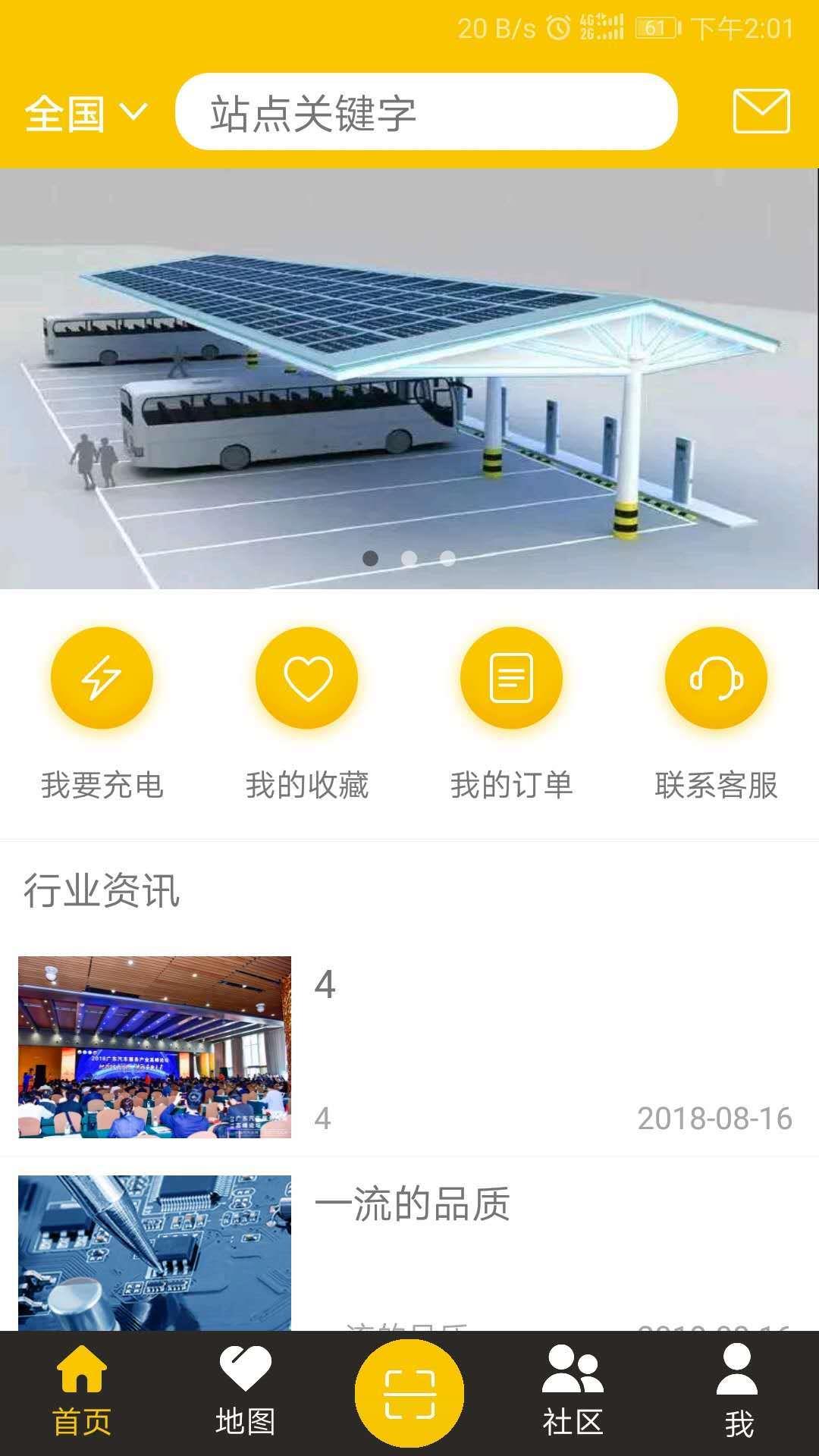Select the first carousel dot
This screenshot has height=1456, width=819.
pyautogui.click(x=370, y=557)
